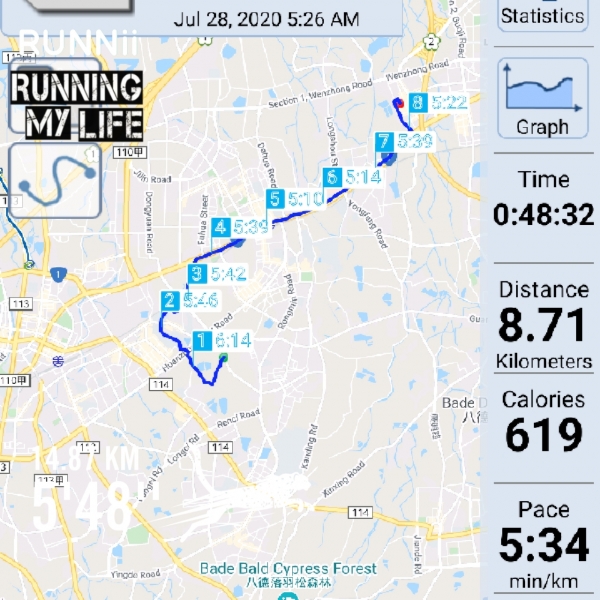This screenshot has width=600, height=600.
Task: Open the Statistics view
Action: tap(542, 15)
